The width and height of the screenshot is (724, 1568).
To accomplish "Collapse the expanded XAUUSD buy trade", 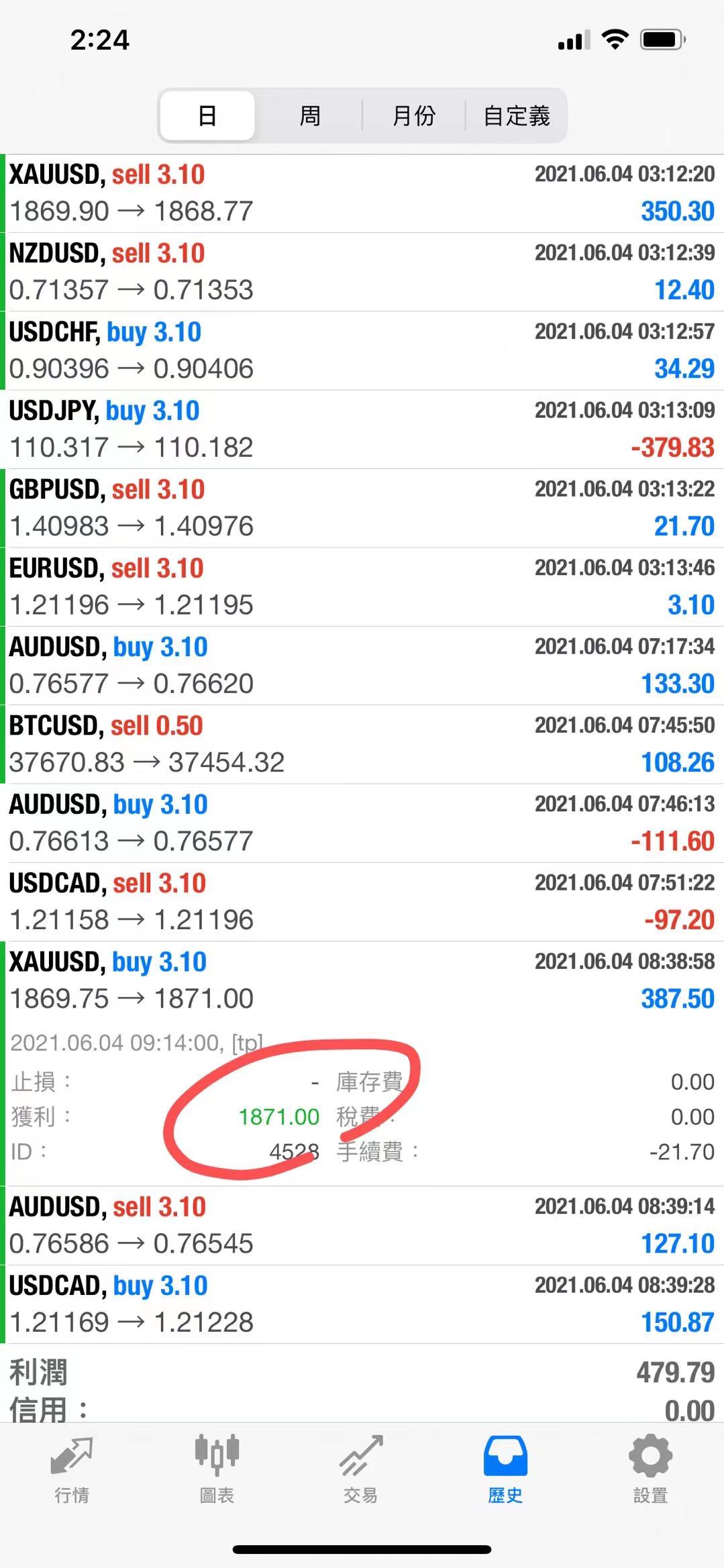I will pyautogui.click(x=362, y=980).
